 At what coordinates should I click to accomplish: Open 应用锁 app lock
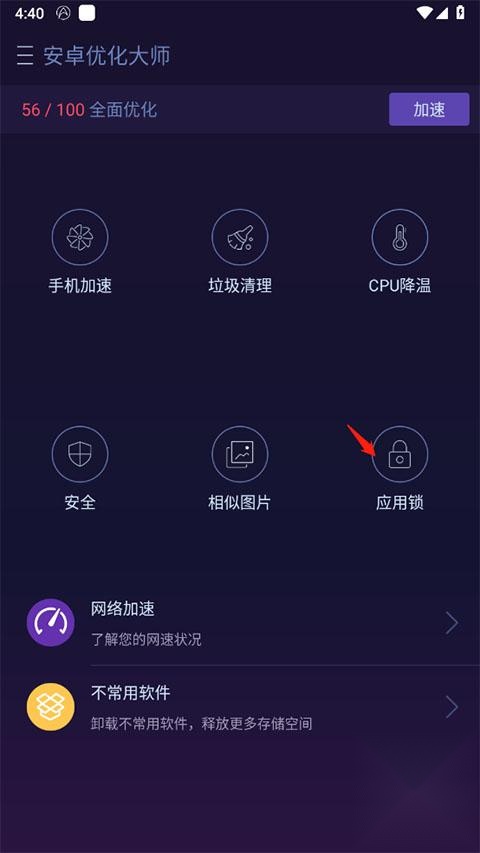pyautogui.click(x=400, y=469)
